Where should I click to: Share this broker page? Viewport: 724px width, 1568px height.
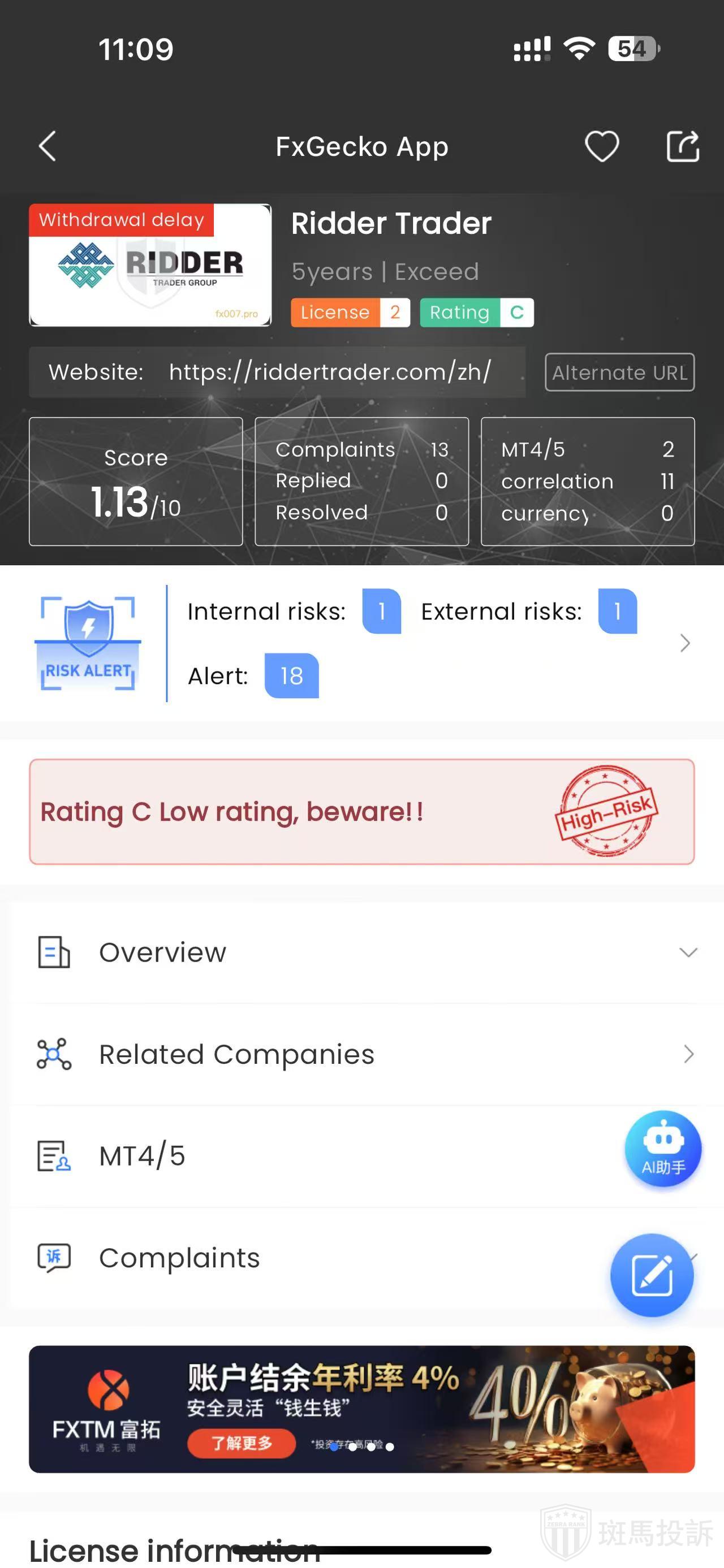point(683,147)
